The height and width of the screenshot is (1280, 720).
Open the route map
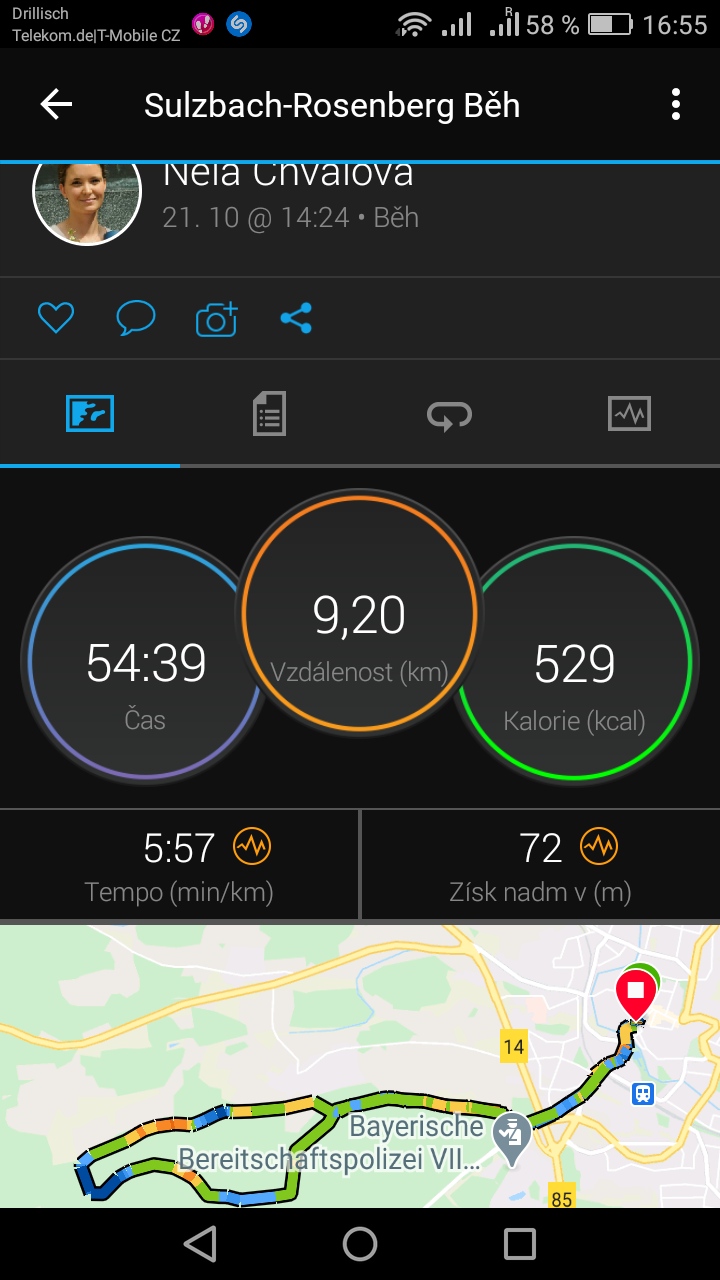point(360,1066)
